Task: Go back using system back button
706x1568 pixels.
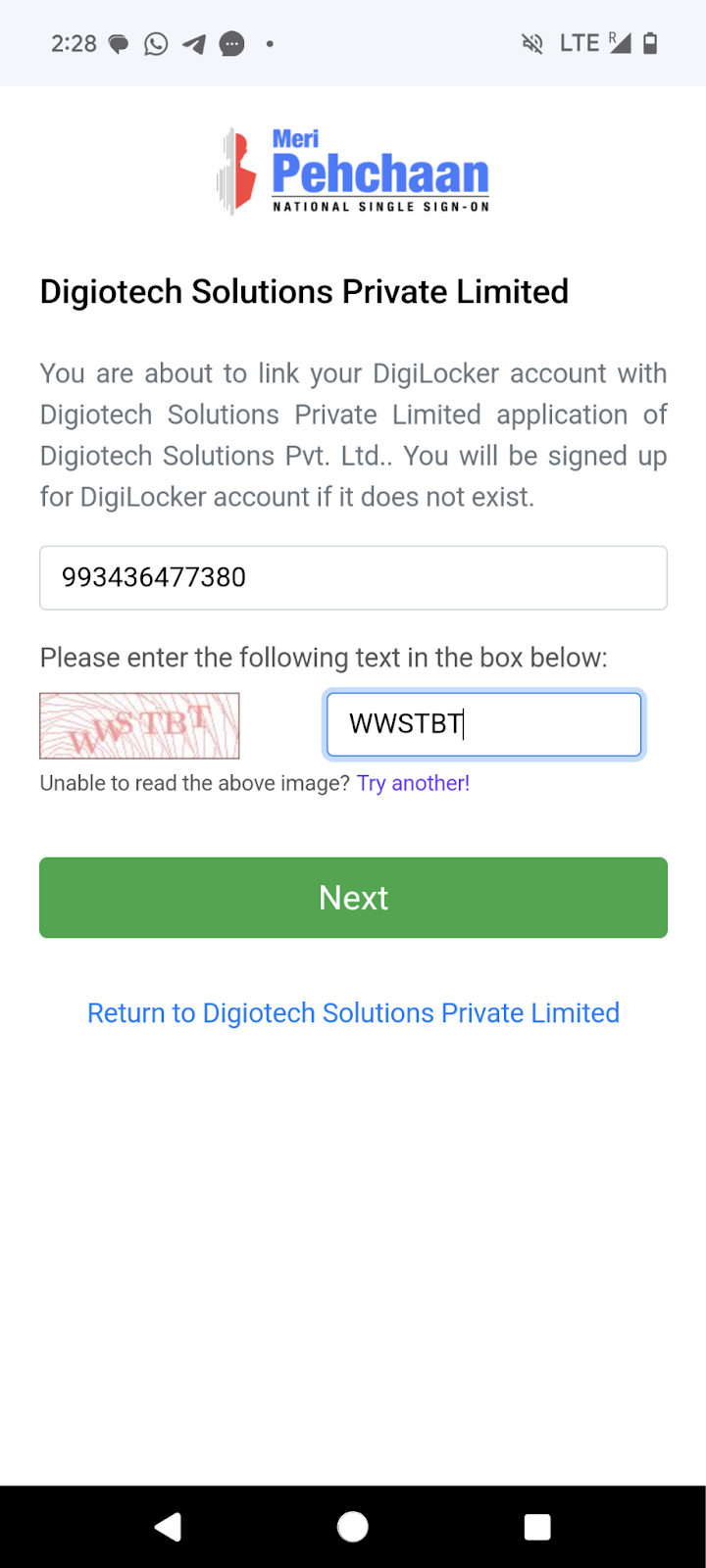Action: click(x=169, y=1526)
